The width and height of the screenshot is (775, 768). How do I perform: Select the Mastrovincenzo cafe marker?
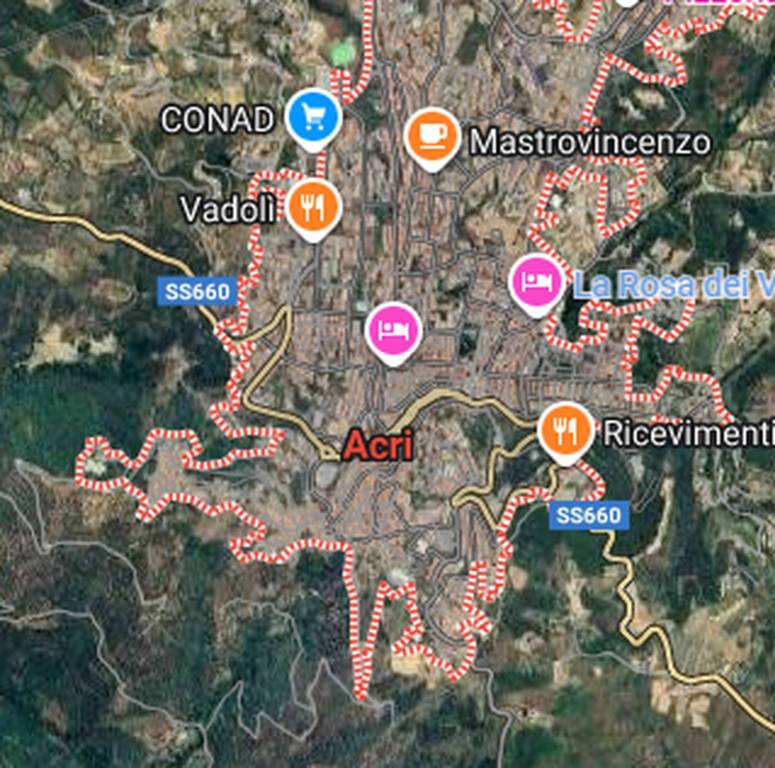[x=432, y=136]
